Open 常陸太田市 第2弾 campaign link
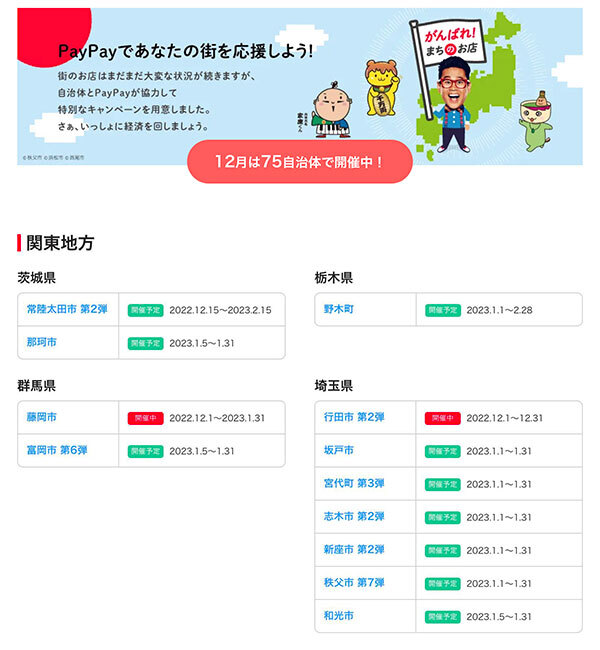 point(65,310)
